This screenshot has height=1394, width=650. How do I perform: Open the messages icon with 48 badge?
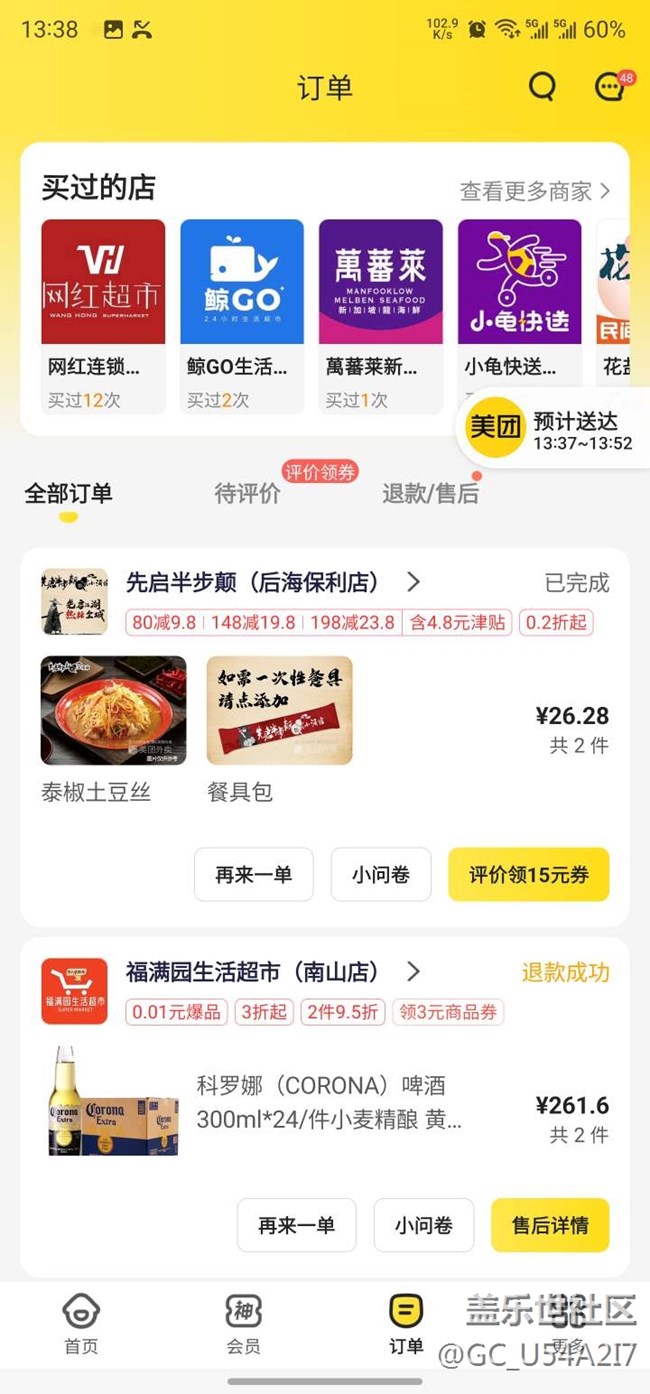pos(610,87)
